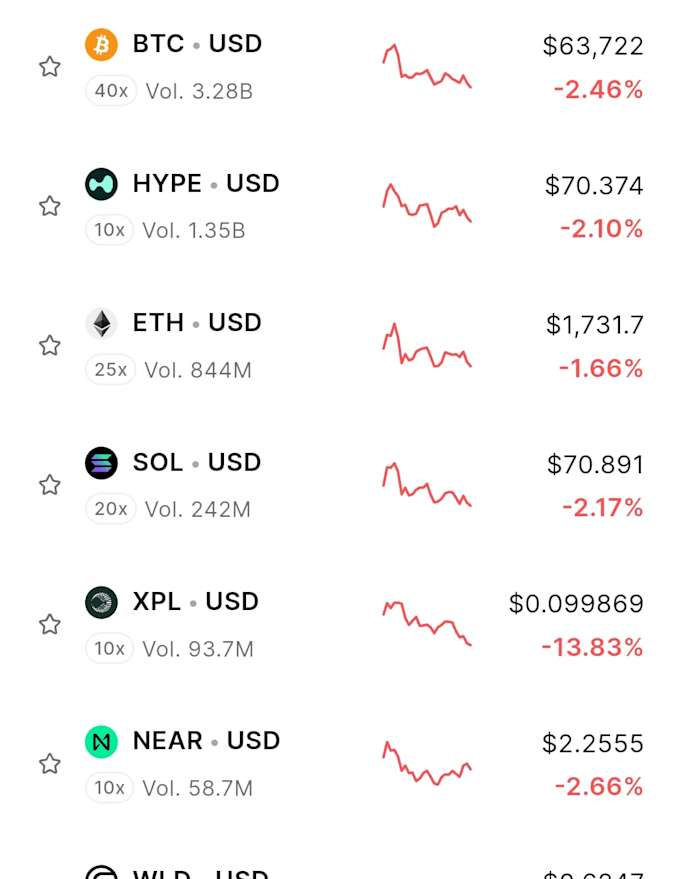
Task: Star the HYPE USD market
Action: click(x=50, y=206)
